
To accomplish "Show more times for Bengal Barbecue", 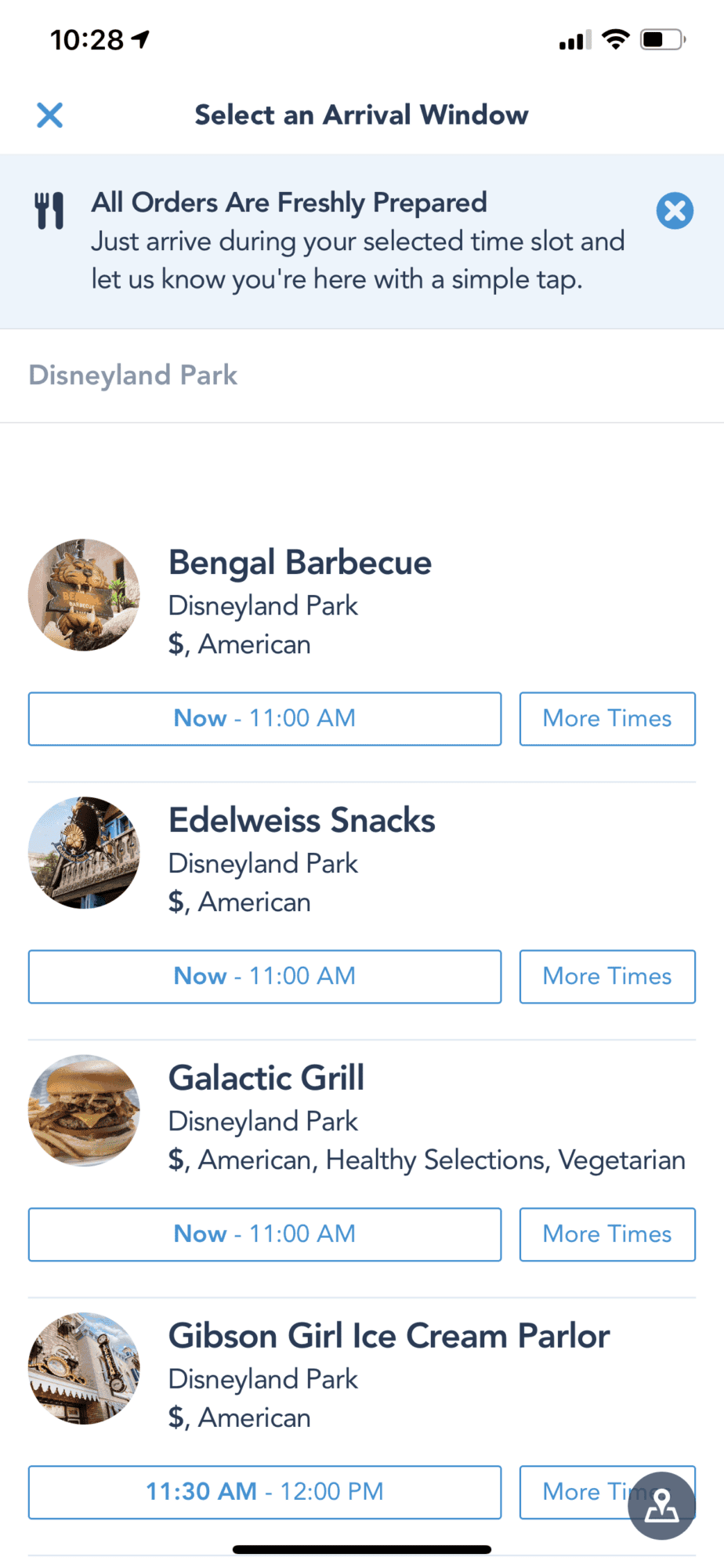I will (607, 718).
